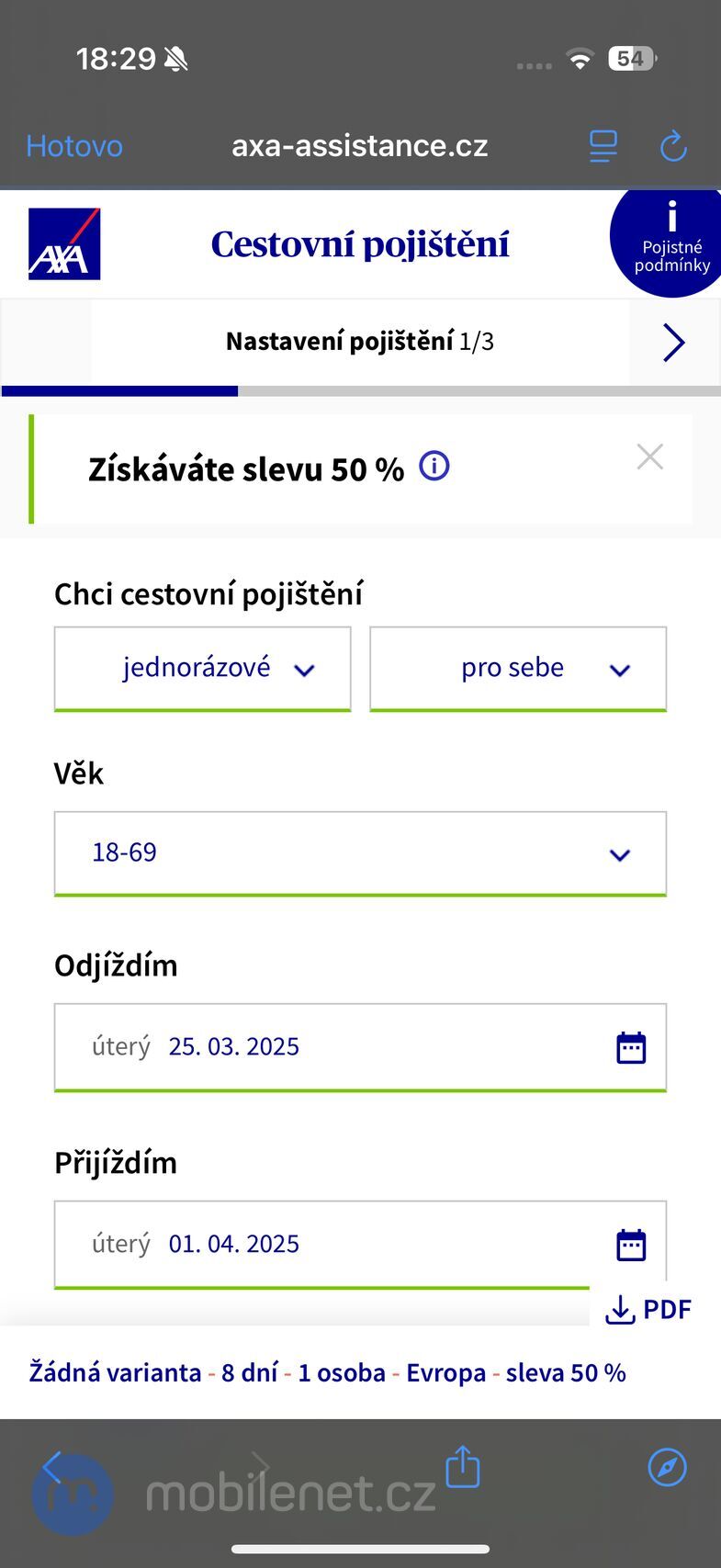Open the calendar icon next to departure date

coord(630,1046)
